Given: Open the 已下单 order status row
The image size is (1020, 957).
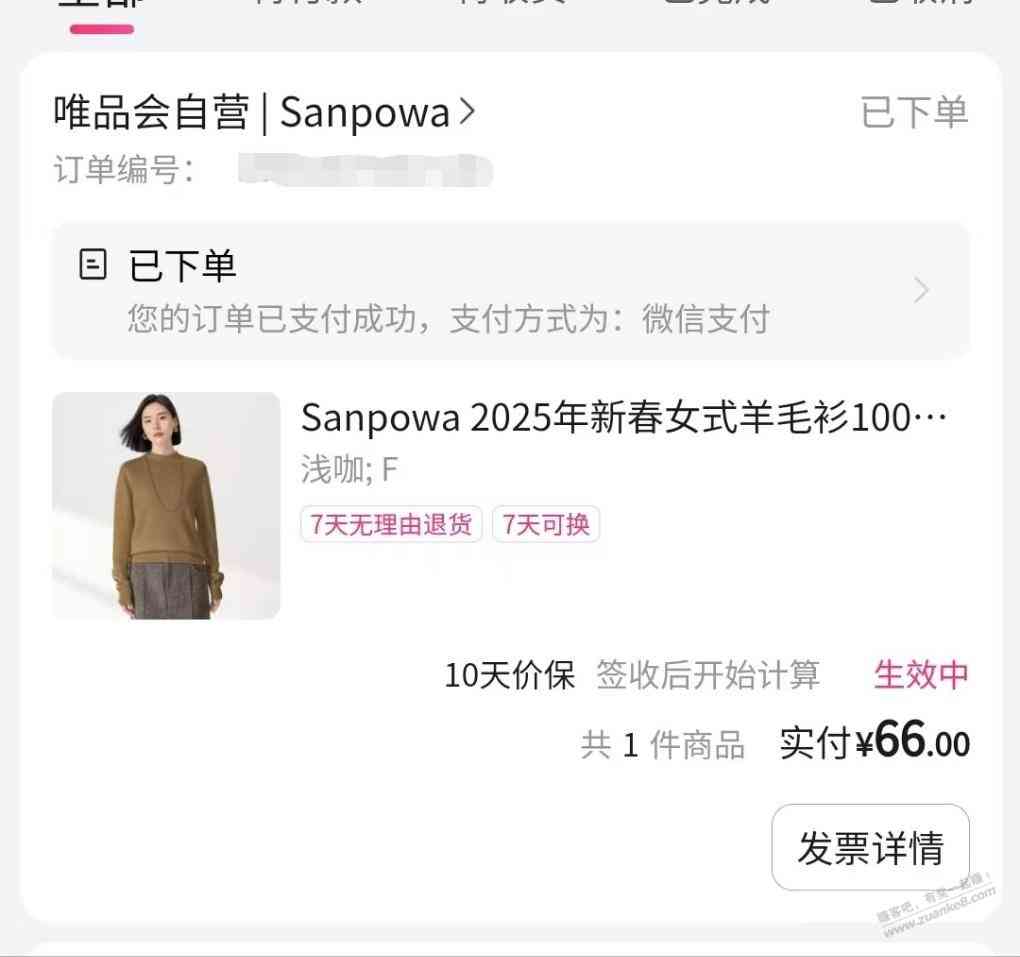Looking at the screenshot, I should (510, 291).
